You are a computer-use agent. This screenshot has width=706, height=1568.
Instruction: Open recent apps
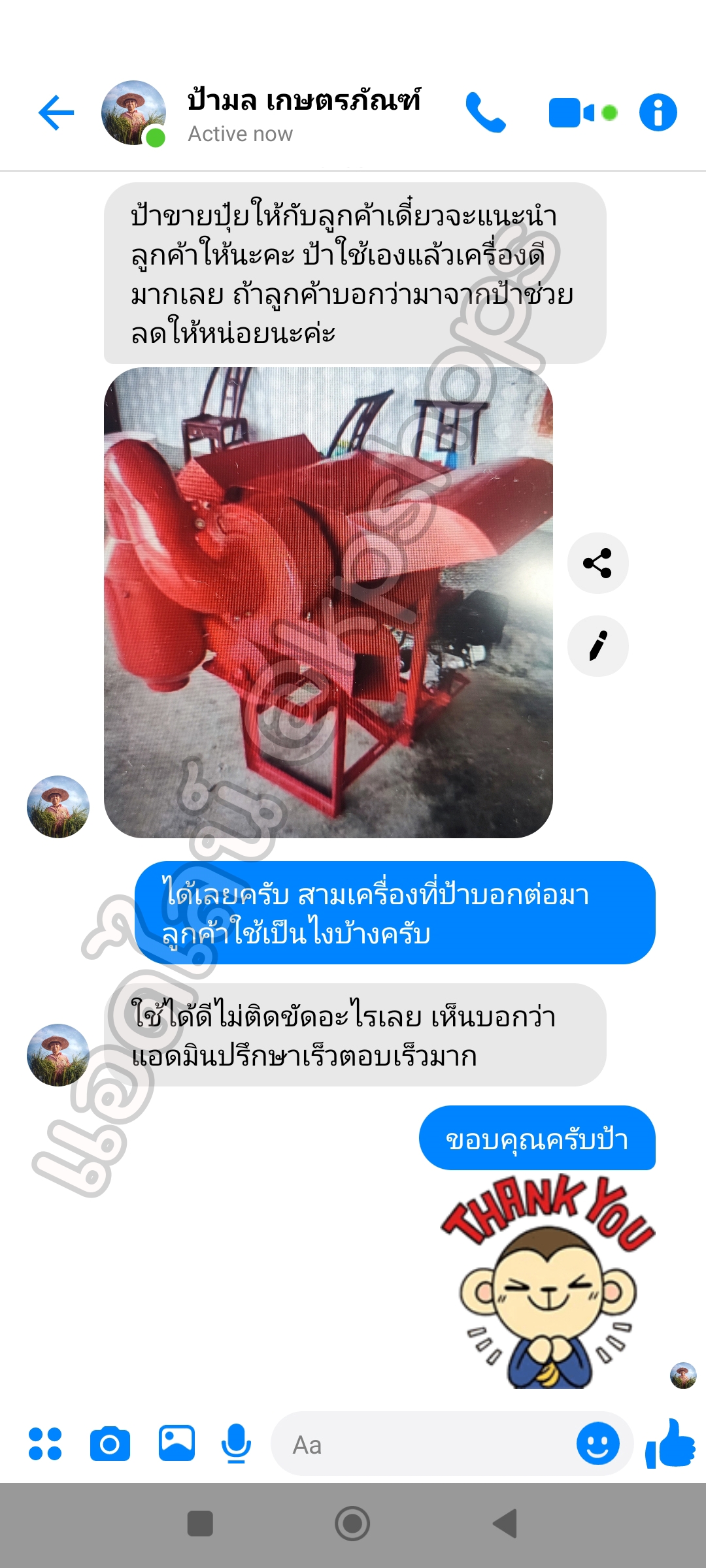point(200,1524)
